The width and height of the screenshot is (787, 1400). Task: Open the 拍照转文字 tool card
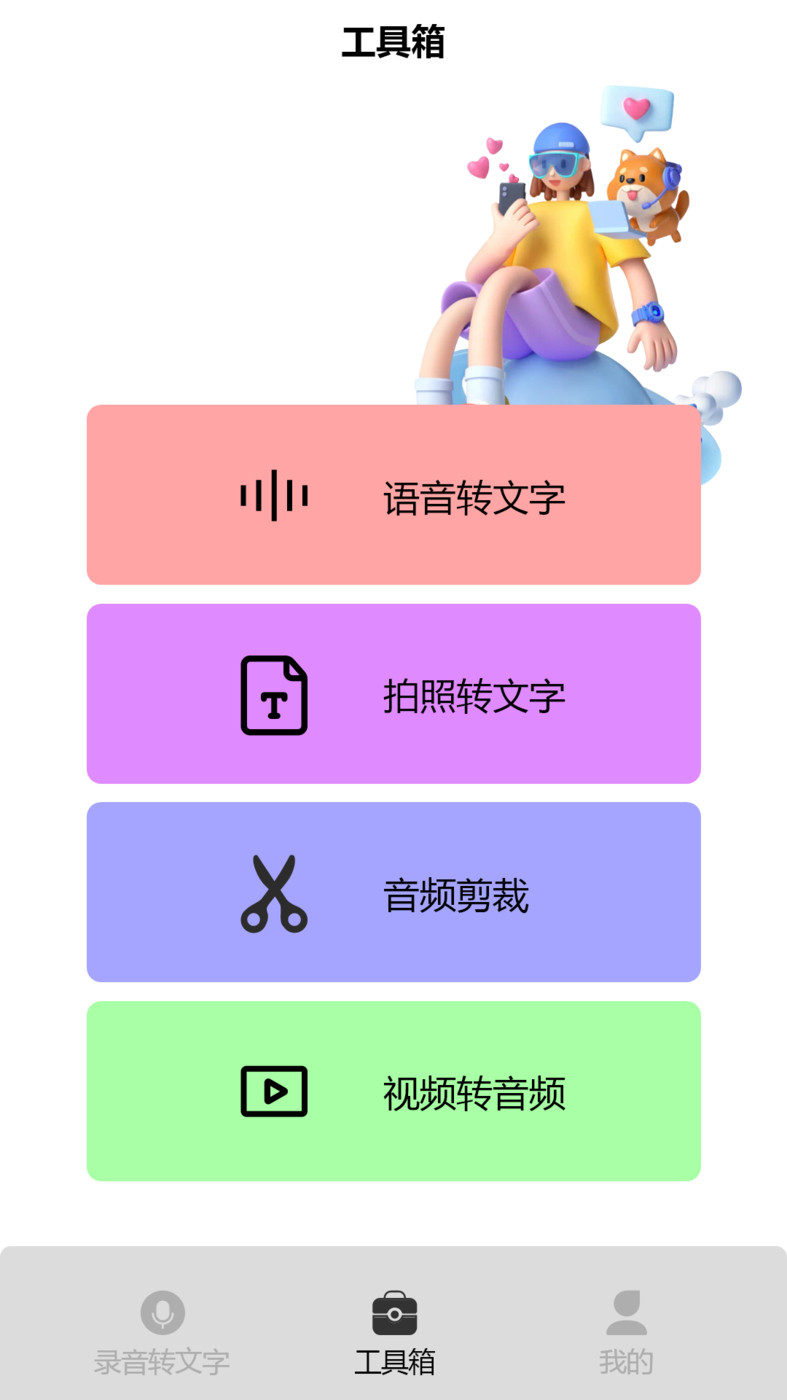393,693
